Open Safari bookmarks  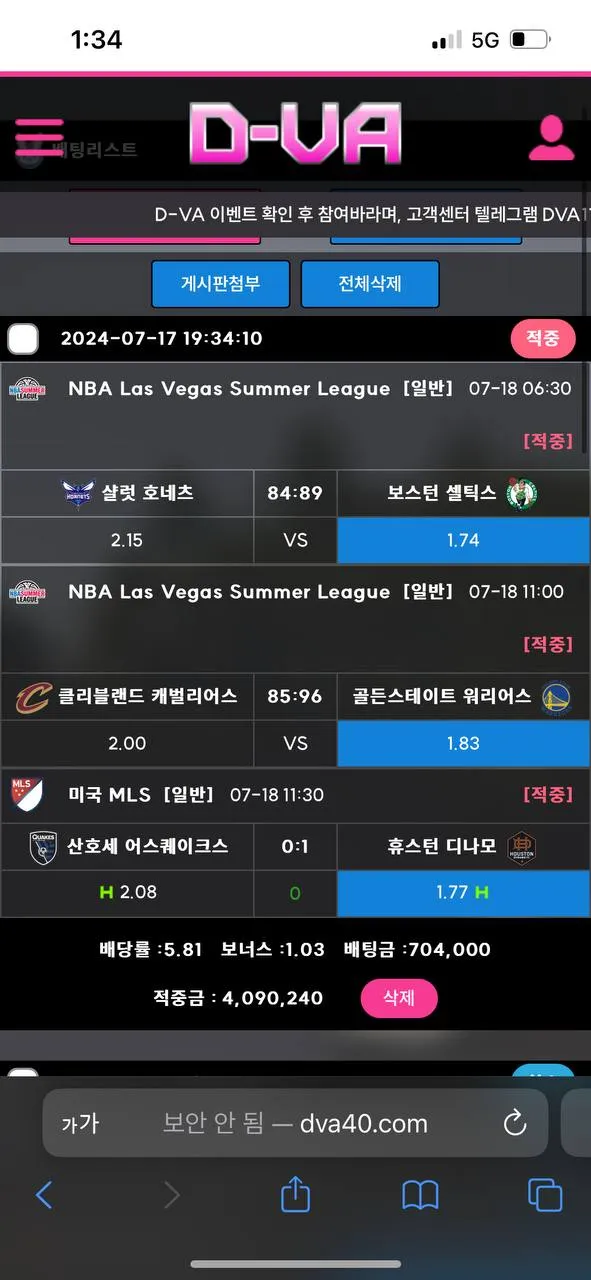420,1195
